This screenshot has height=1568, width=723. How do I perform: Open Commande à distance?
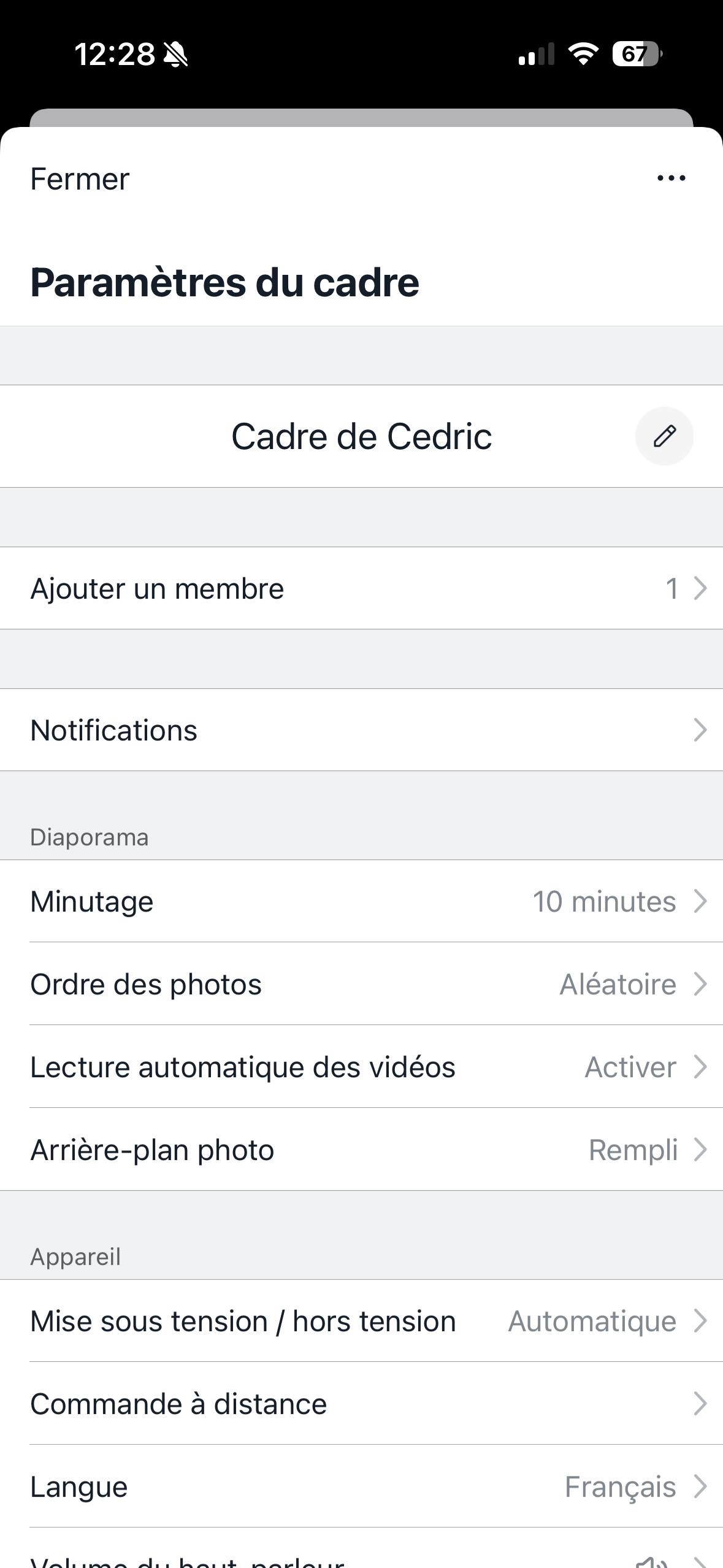[x=361, y=1404]
